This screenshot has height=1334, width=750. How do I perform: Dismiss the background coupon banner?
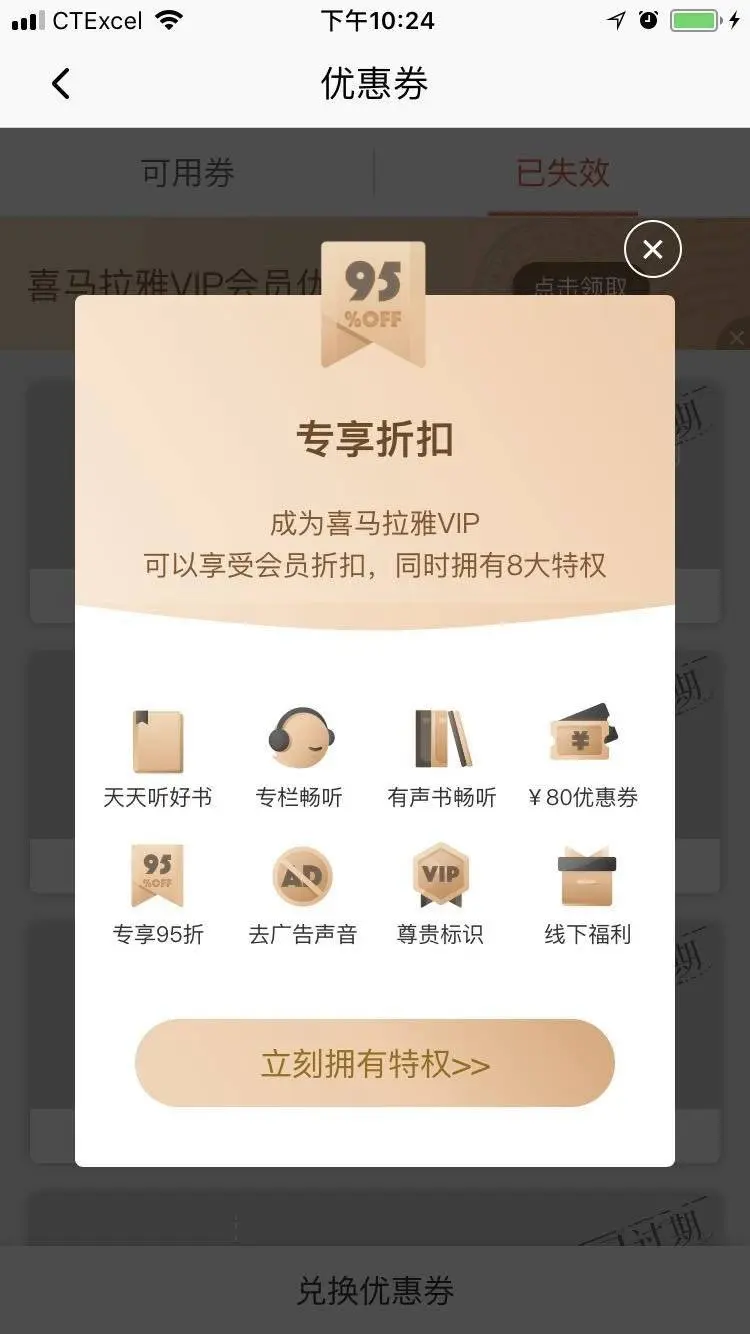pos(735,337)
